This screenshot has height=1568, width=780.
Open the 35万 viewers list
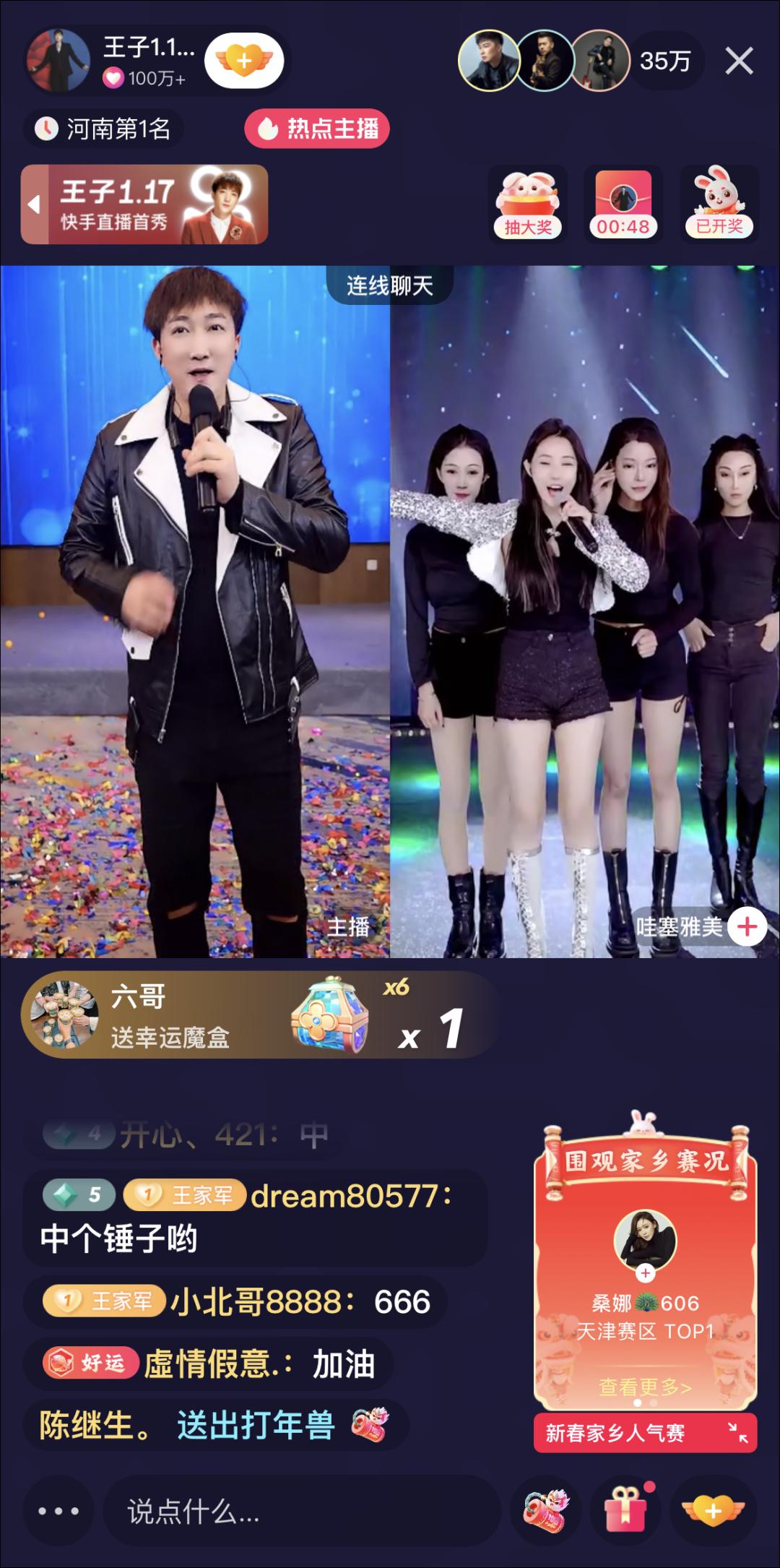664,61
